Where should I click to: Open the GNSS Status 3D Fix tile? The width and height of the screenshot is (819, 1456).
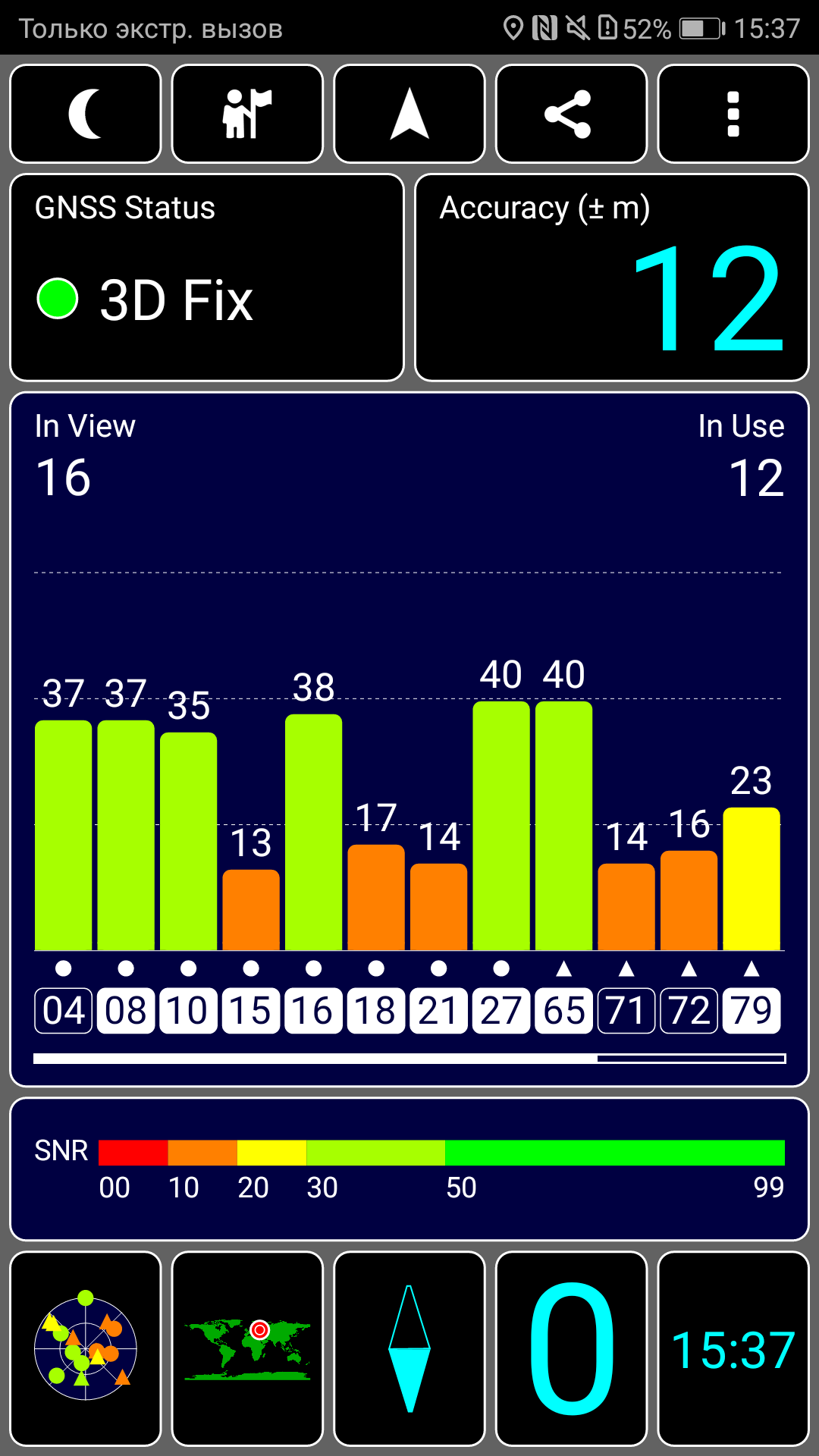click(207, 278)
